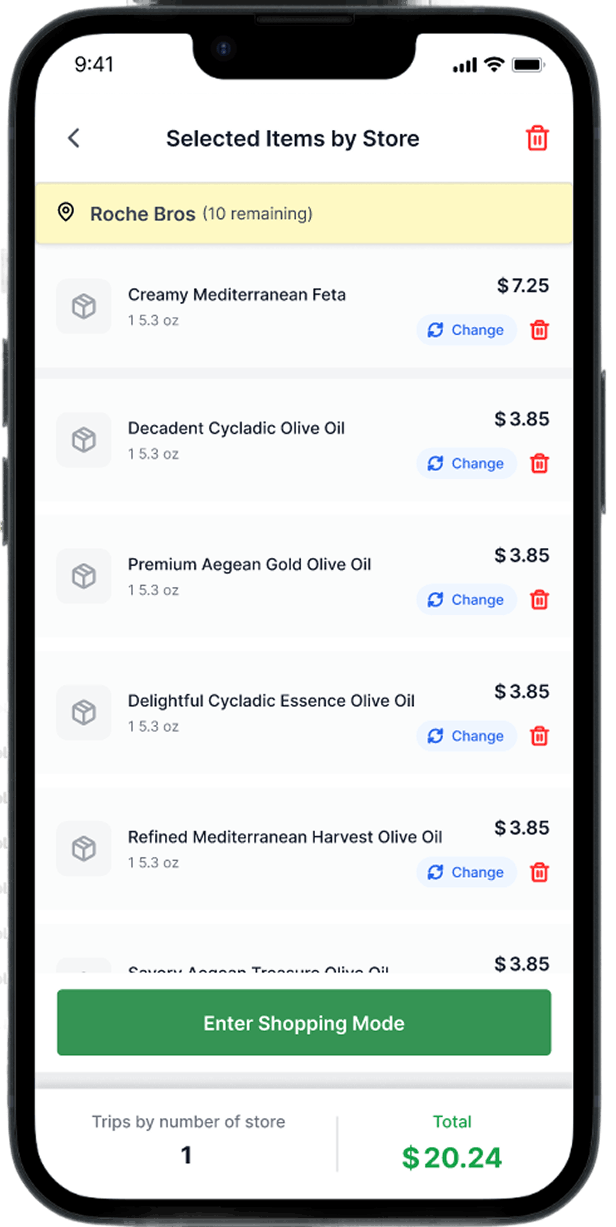
Task: Go back using the header arrow
Action: pyautogui.click(x=73, y=138)
